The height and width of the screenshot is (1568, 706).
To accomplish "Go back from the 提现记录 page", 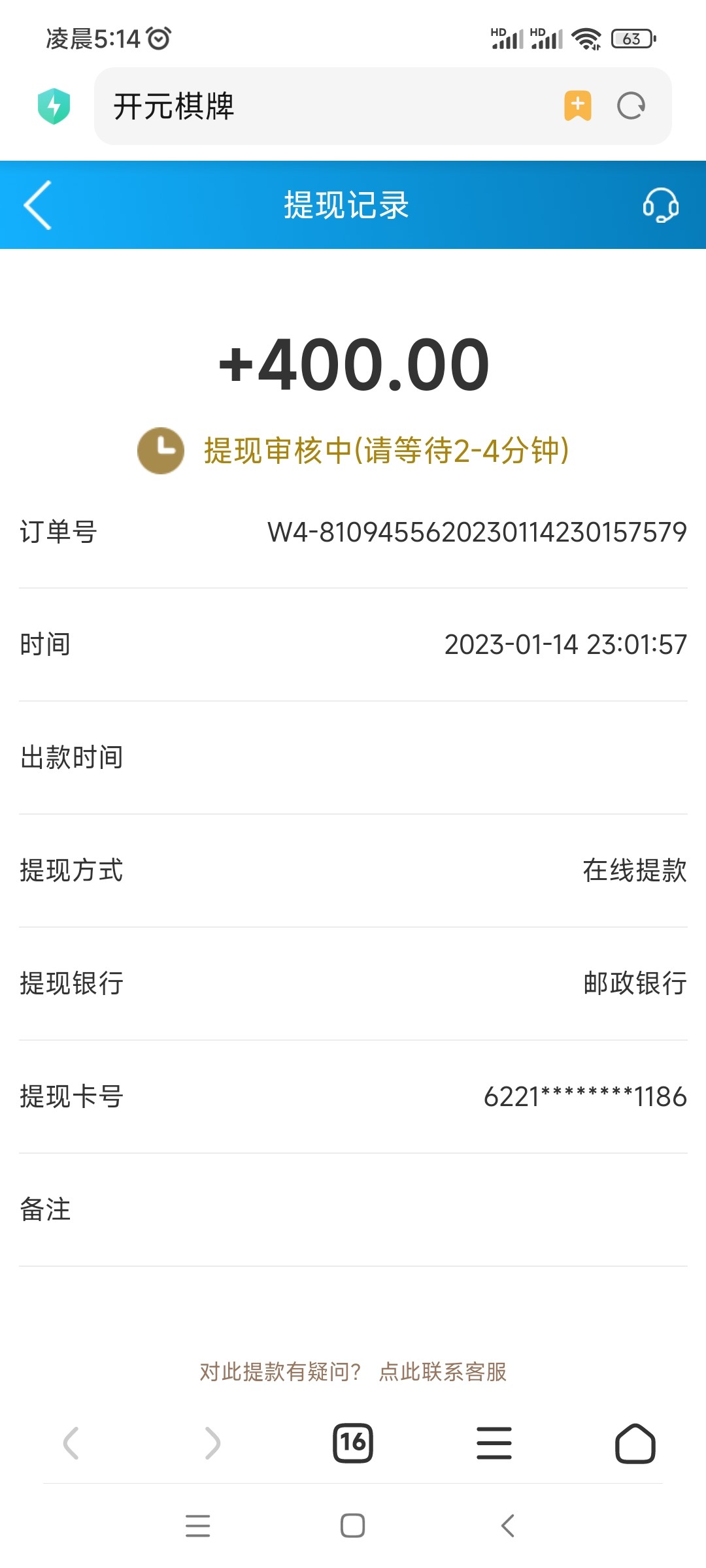I will (38, 205).
